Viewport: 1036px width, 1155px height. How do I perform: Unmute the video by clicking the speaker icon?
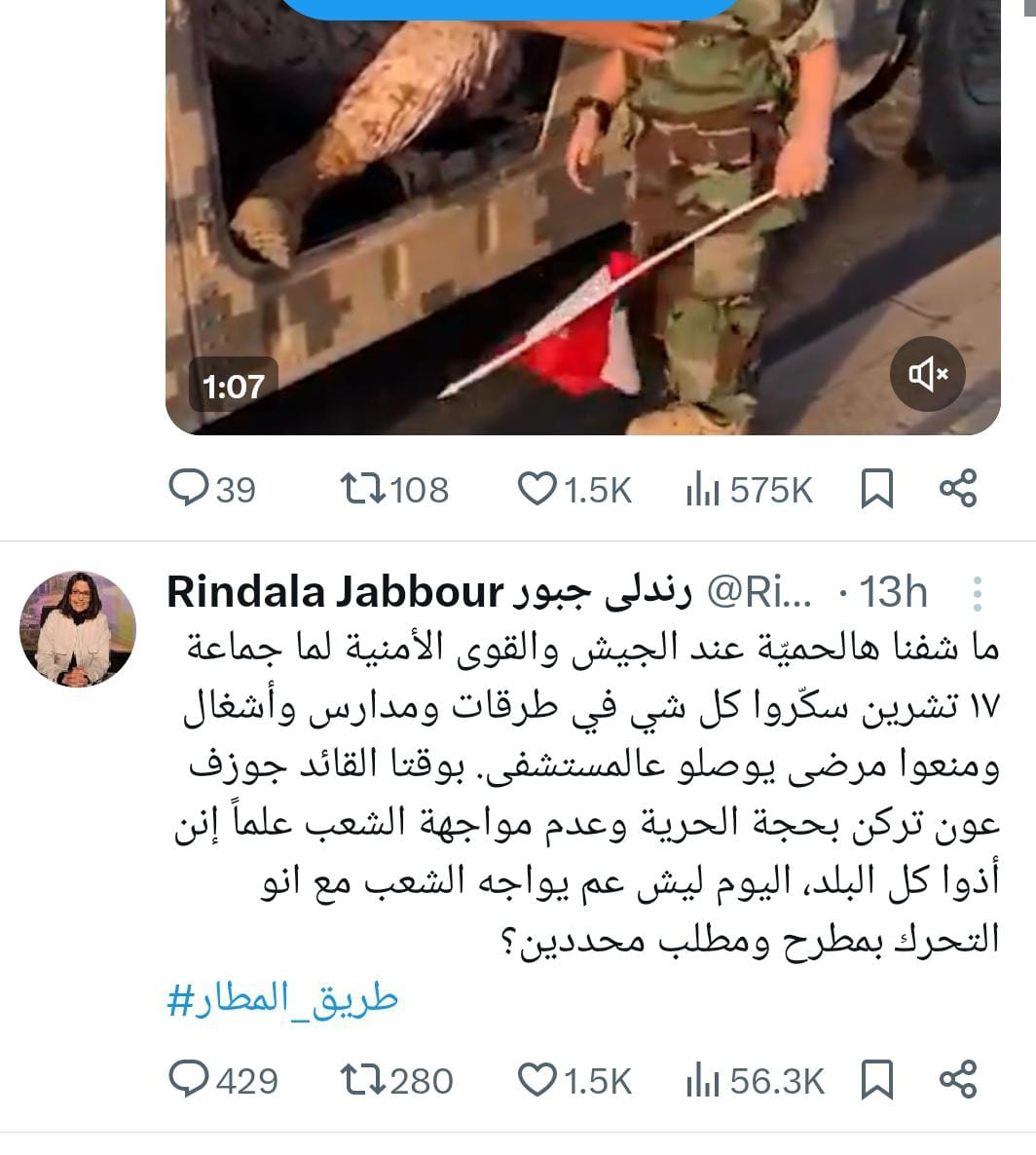pyautogui.click(x=929, y=373)
